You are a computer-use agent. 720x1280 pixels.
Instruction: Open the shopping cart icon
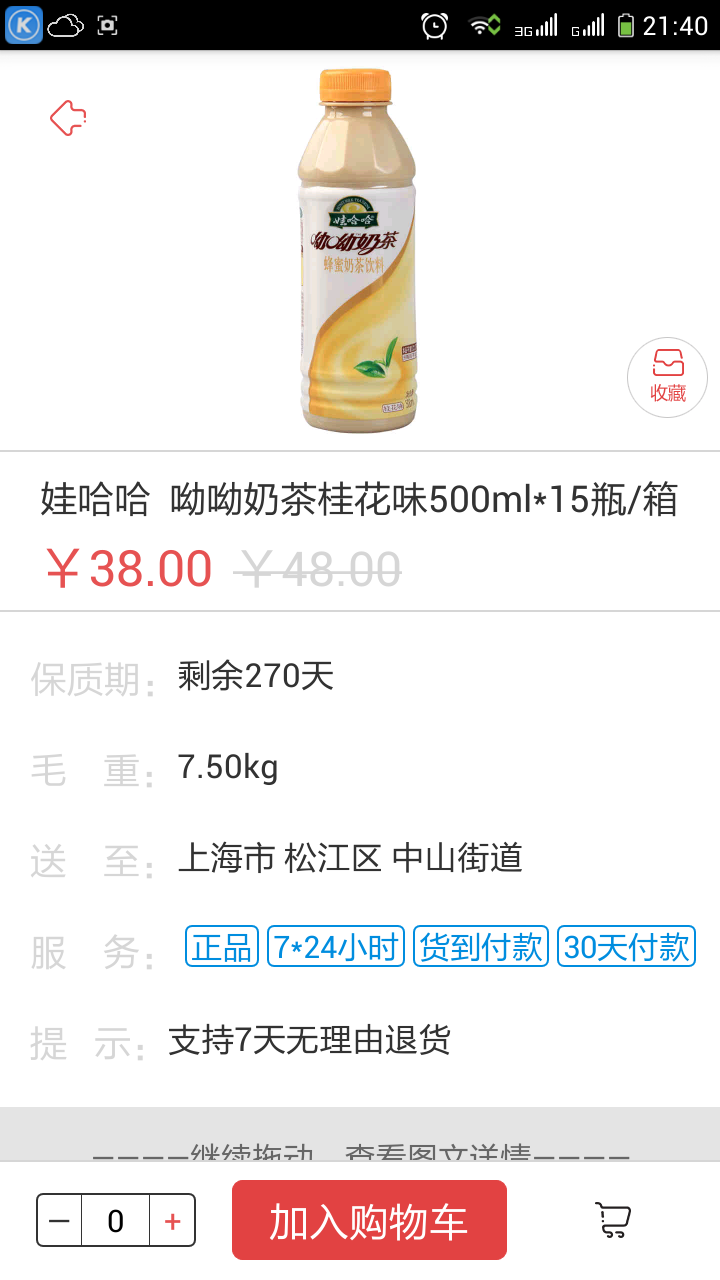(613, 1220)
